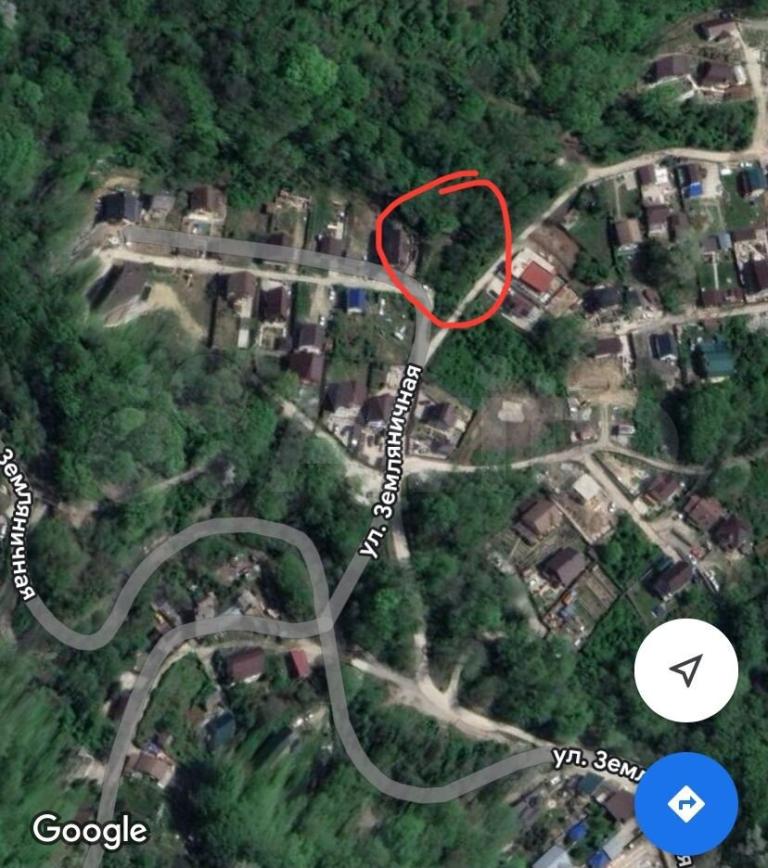Center the map on my location
The height and width of the screenshot is (868, 768).
(x=685, y=670)
